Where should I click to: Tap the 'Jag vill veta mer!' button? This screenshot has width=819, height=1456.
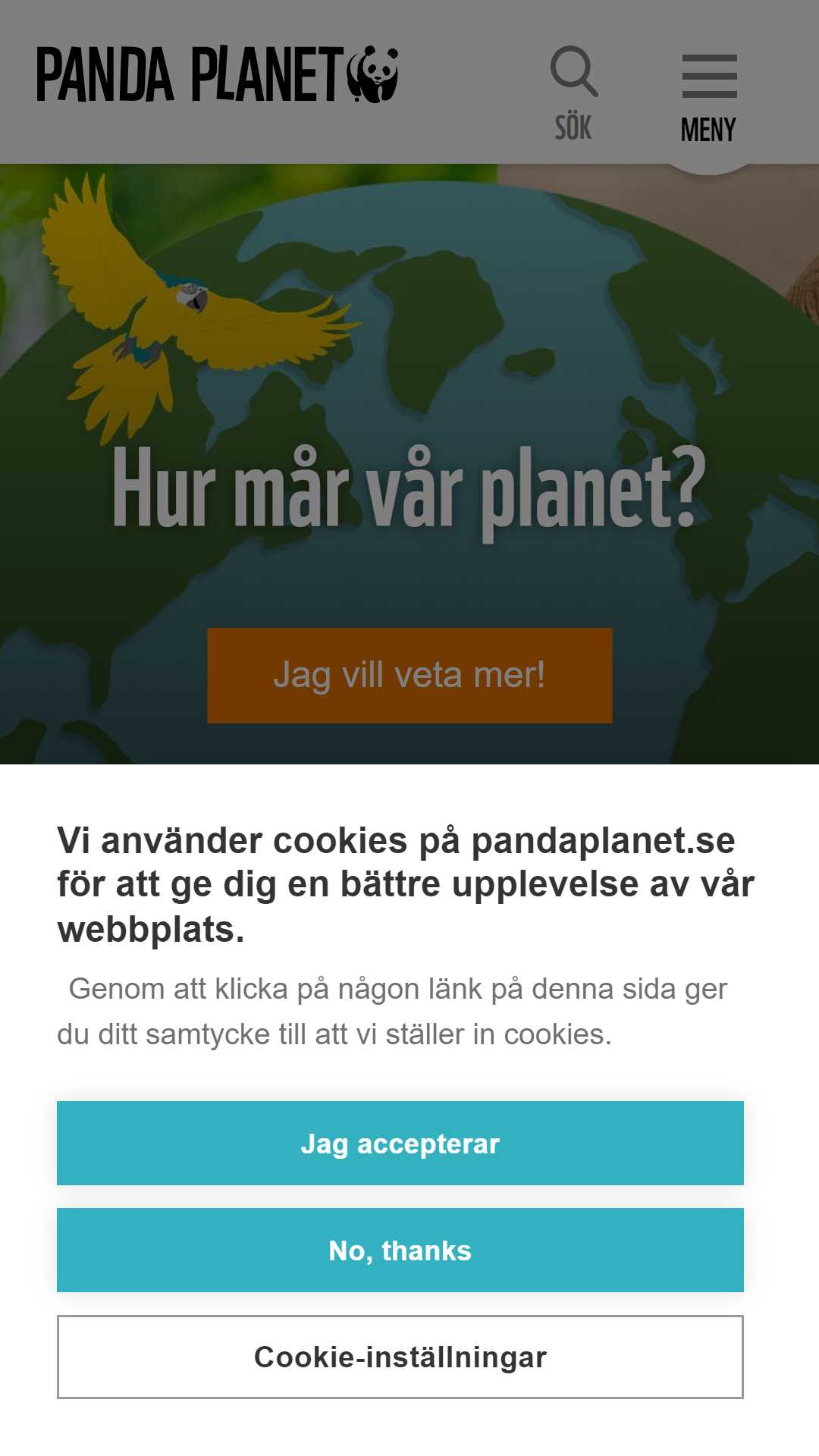(409, 675)
